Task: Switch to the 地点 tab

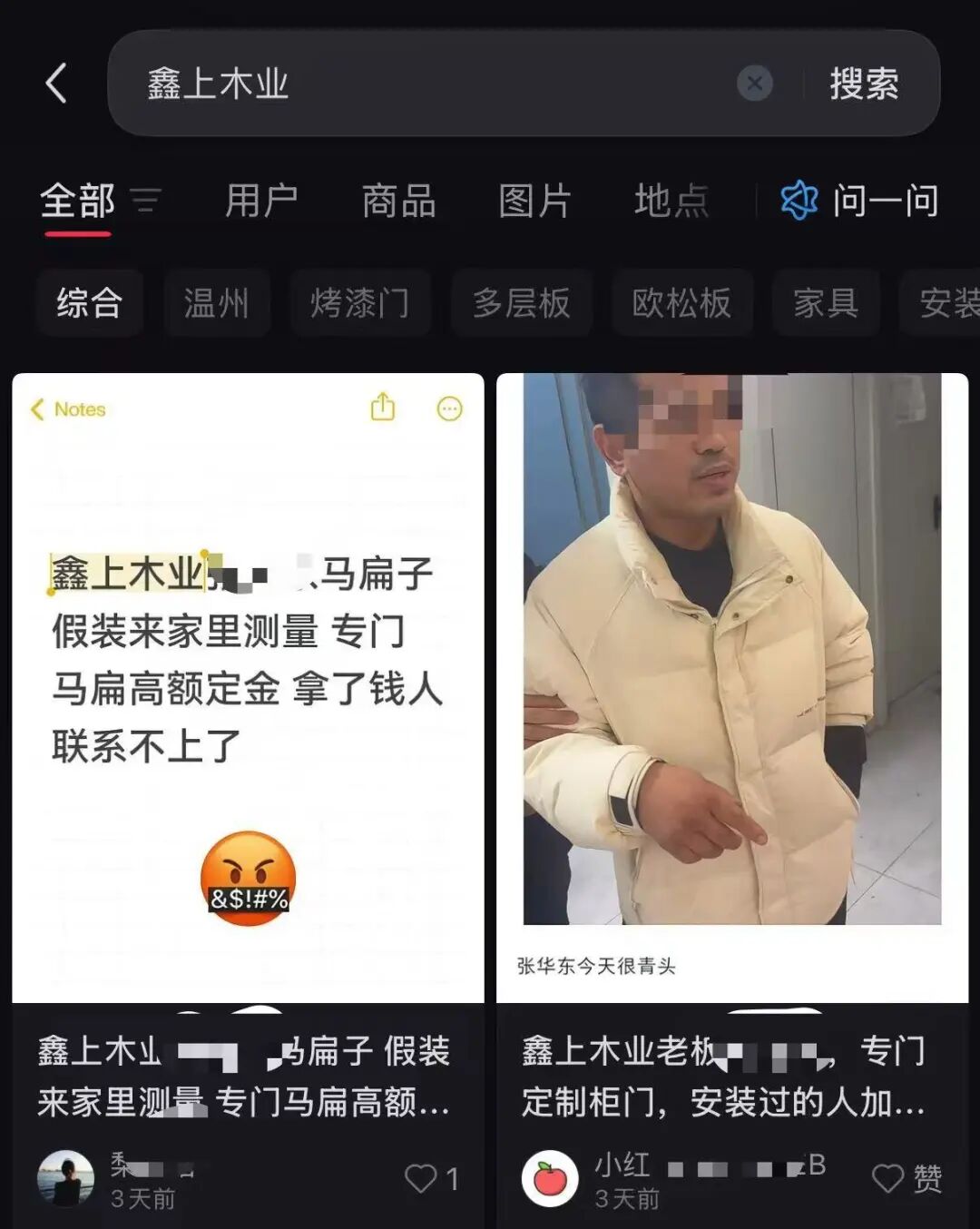Action: 671,201
